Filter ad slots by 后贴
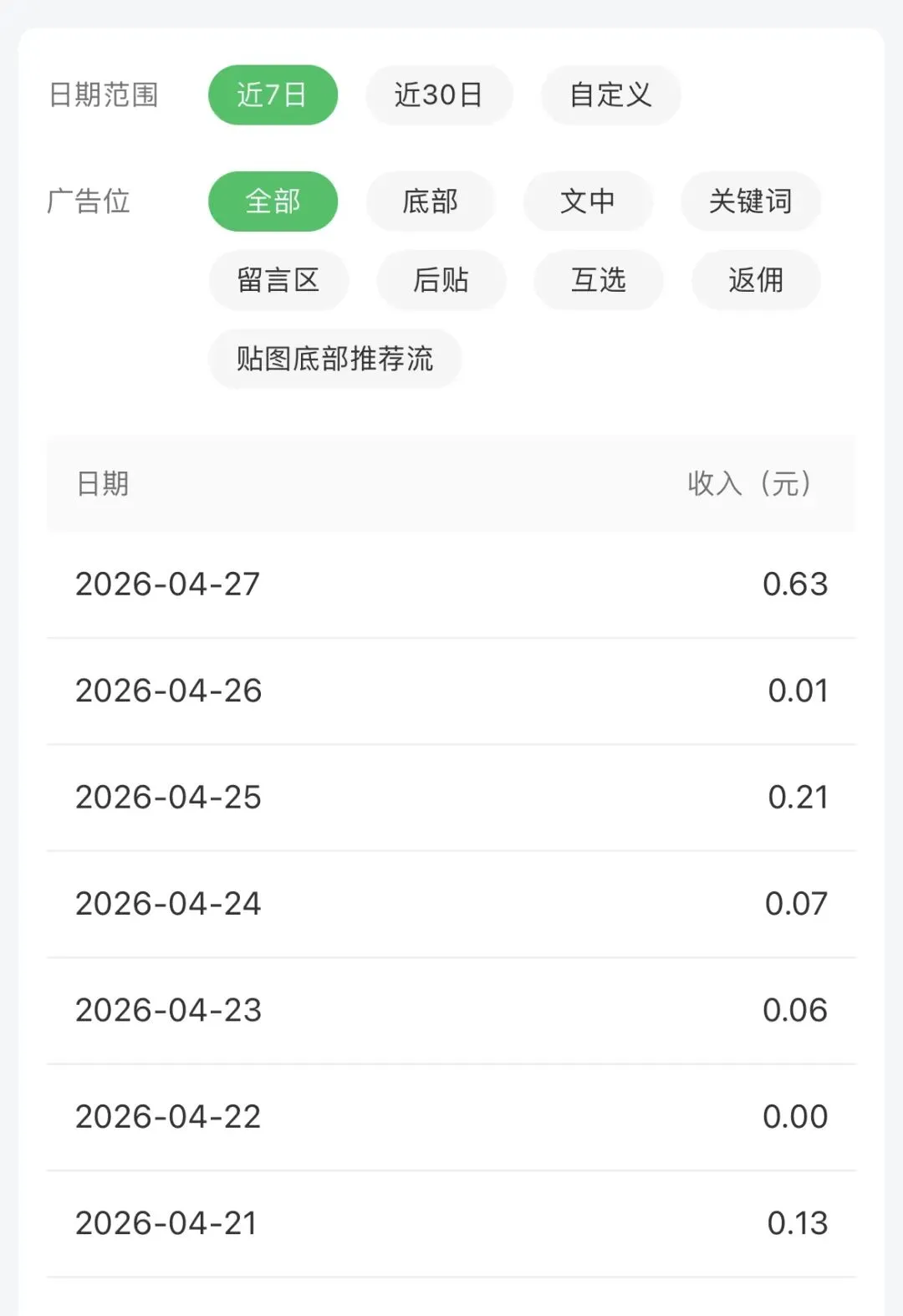The height and width of the screenshot is (1316, 903). (441, 280)
